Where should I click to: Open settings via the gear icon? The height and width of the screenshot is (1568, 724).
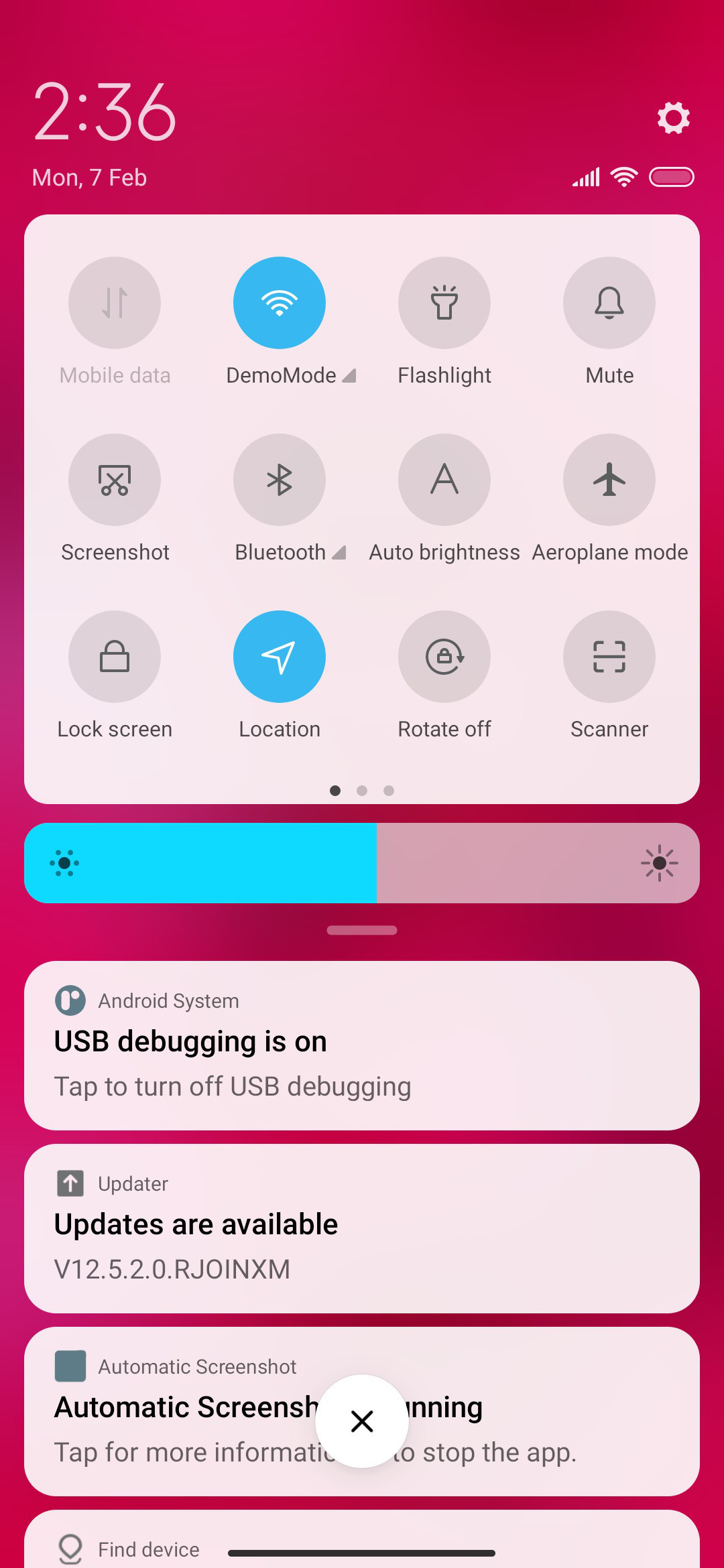tap(673, 118)
